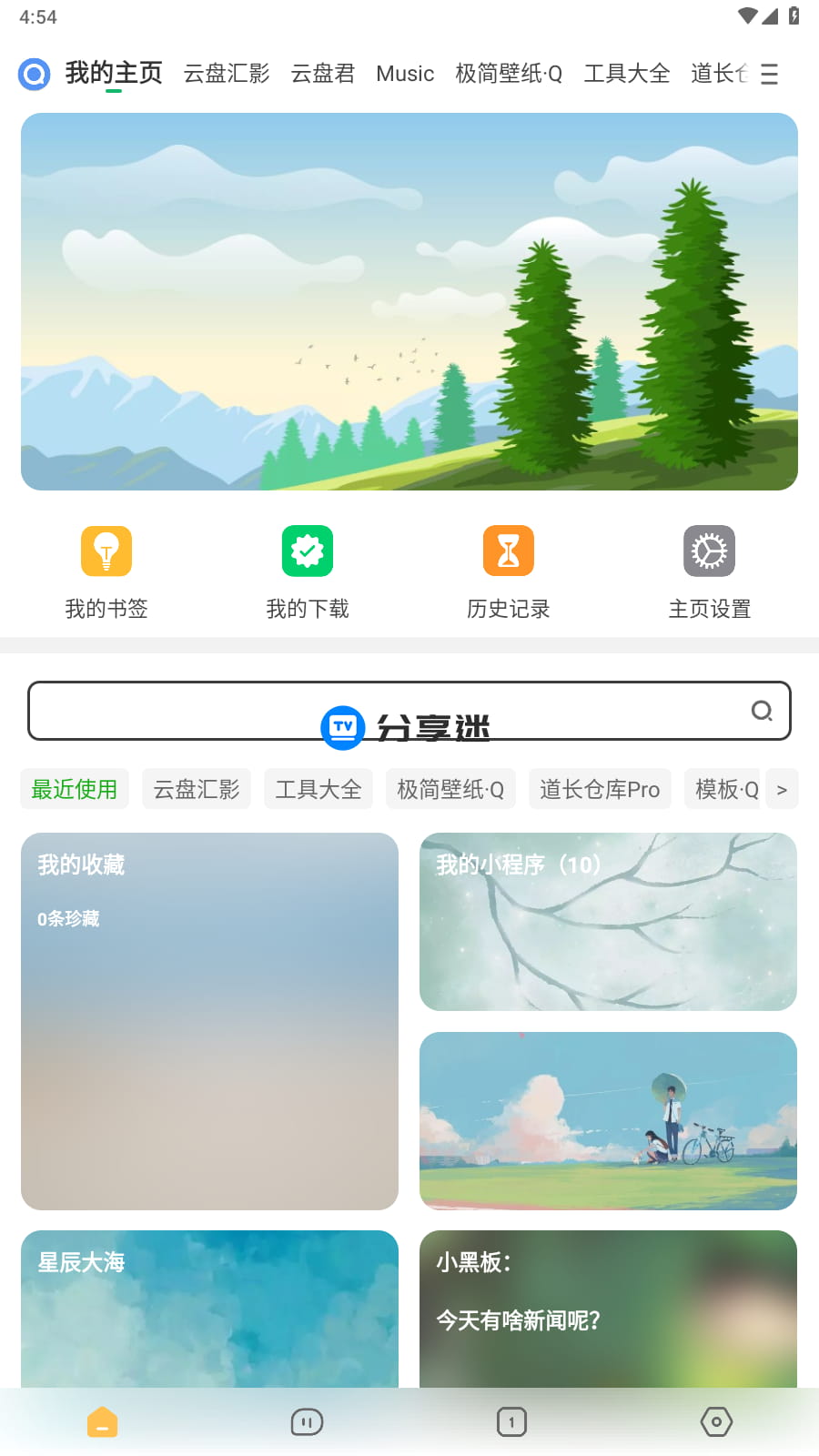This screenshot has height=1456, width=819.
Task: Open the settings hexagon in bottom bar
Action: click(x=716, y=1421)
